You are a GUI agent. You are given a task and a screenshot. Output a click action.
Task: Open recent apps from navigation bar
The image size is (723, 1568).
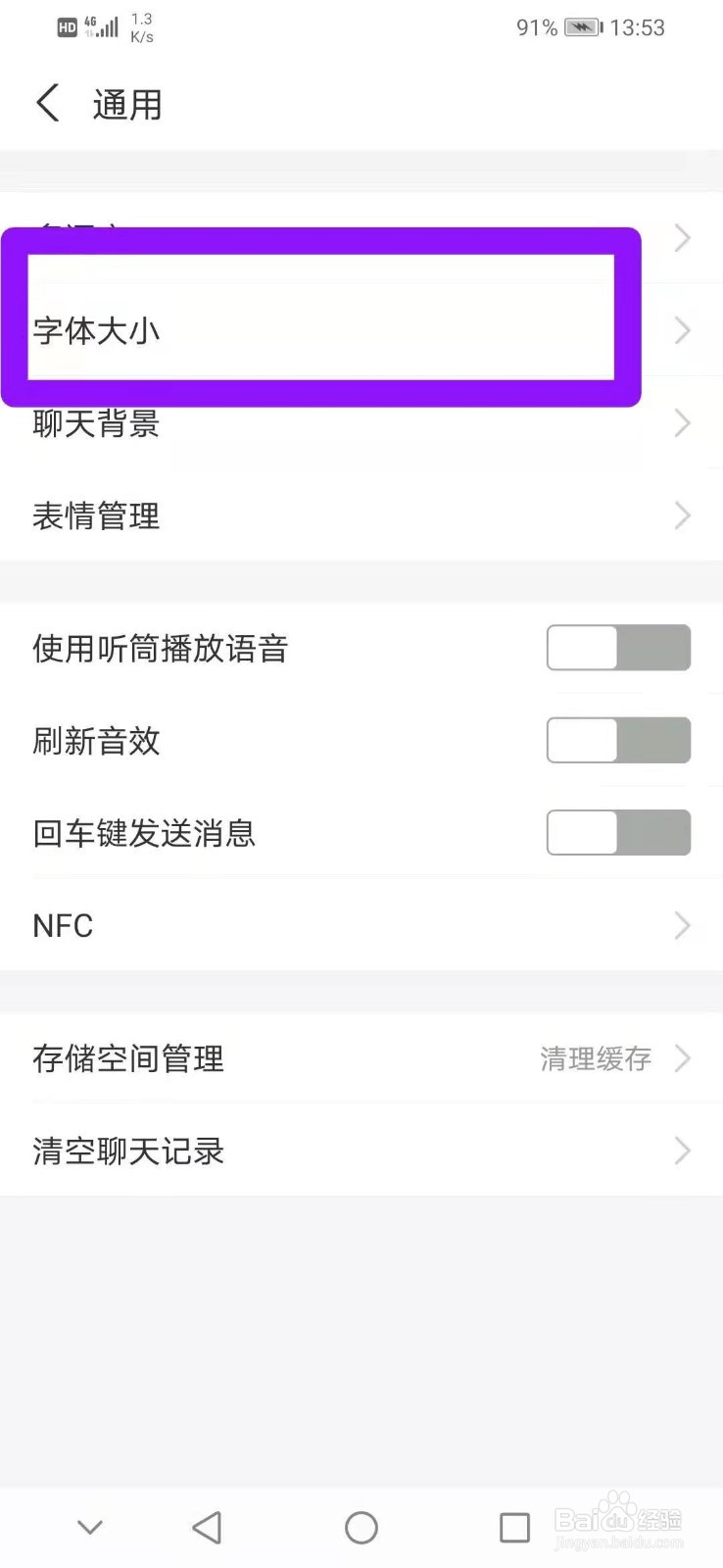(514, 1527)
